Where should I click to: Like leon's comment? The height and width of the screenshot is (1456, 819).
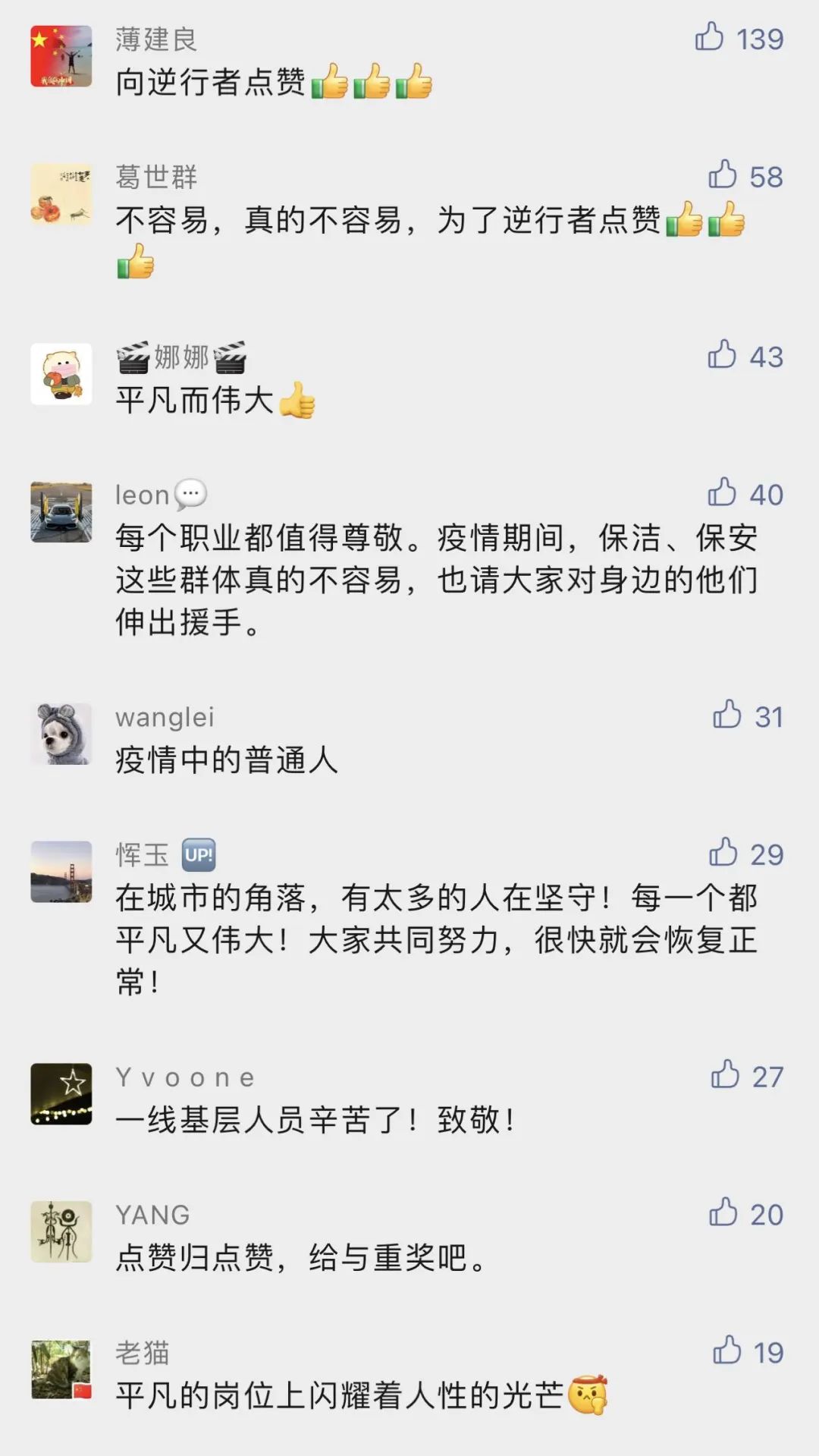coord(723,493)
